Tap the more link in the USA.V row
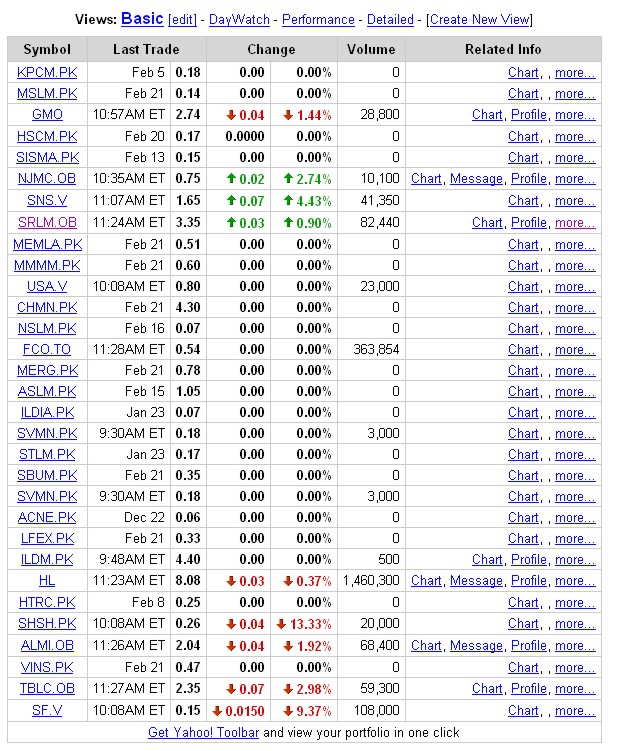621x751 pixels. (x=575, y=286)
